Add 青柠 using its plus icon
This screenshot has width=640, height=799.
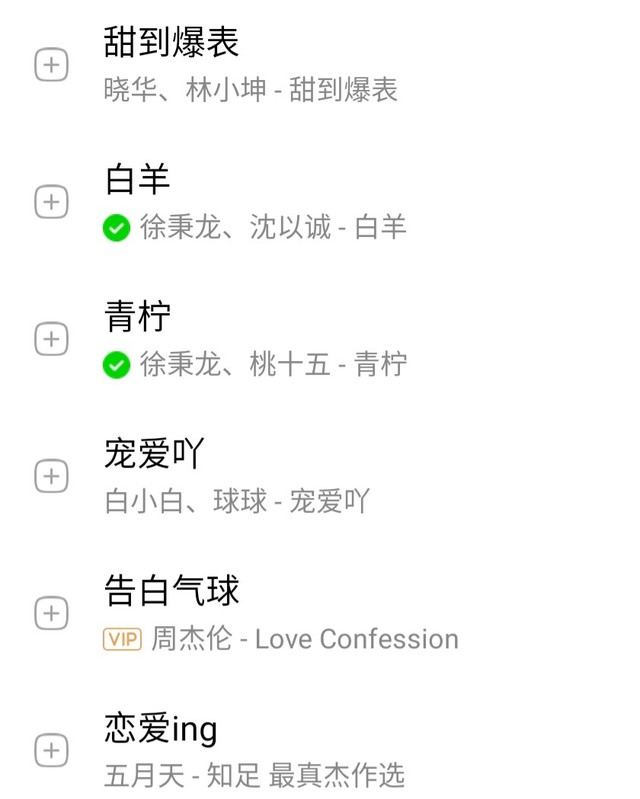51,340
